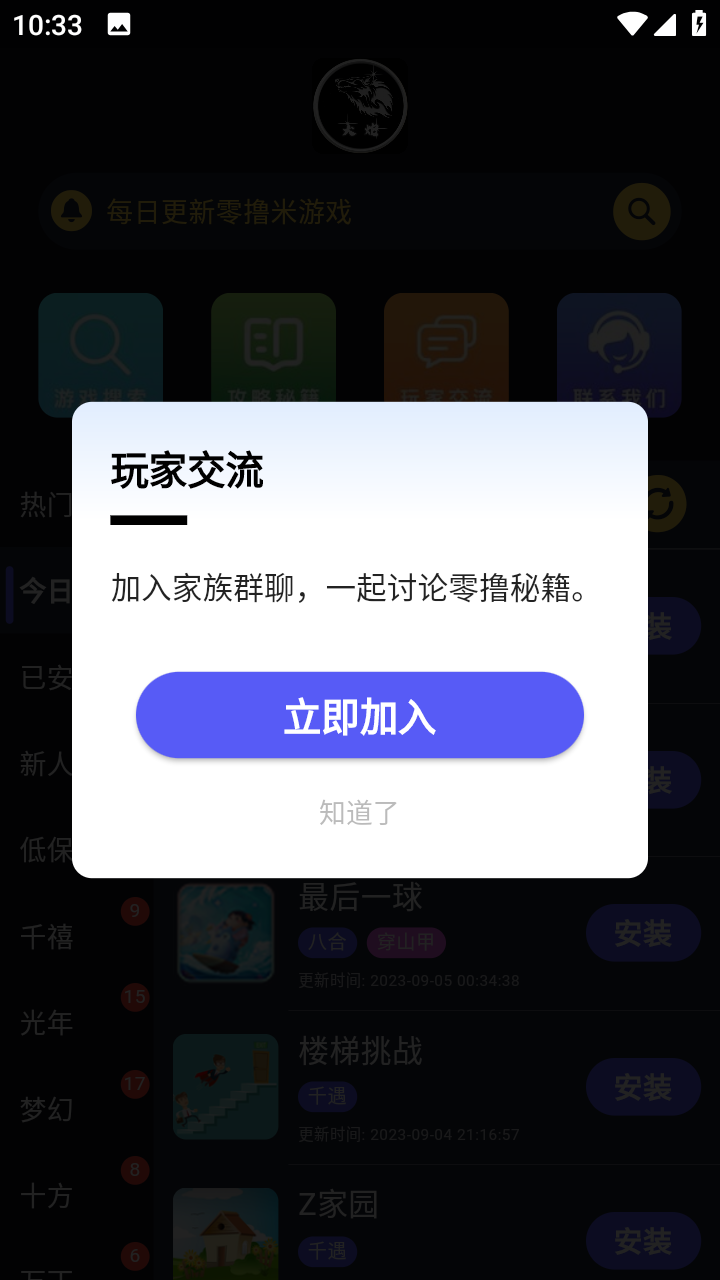Dismiss dialog with 知道了

(359, 812)
